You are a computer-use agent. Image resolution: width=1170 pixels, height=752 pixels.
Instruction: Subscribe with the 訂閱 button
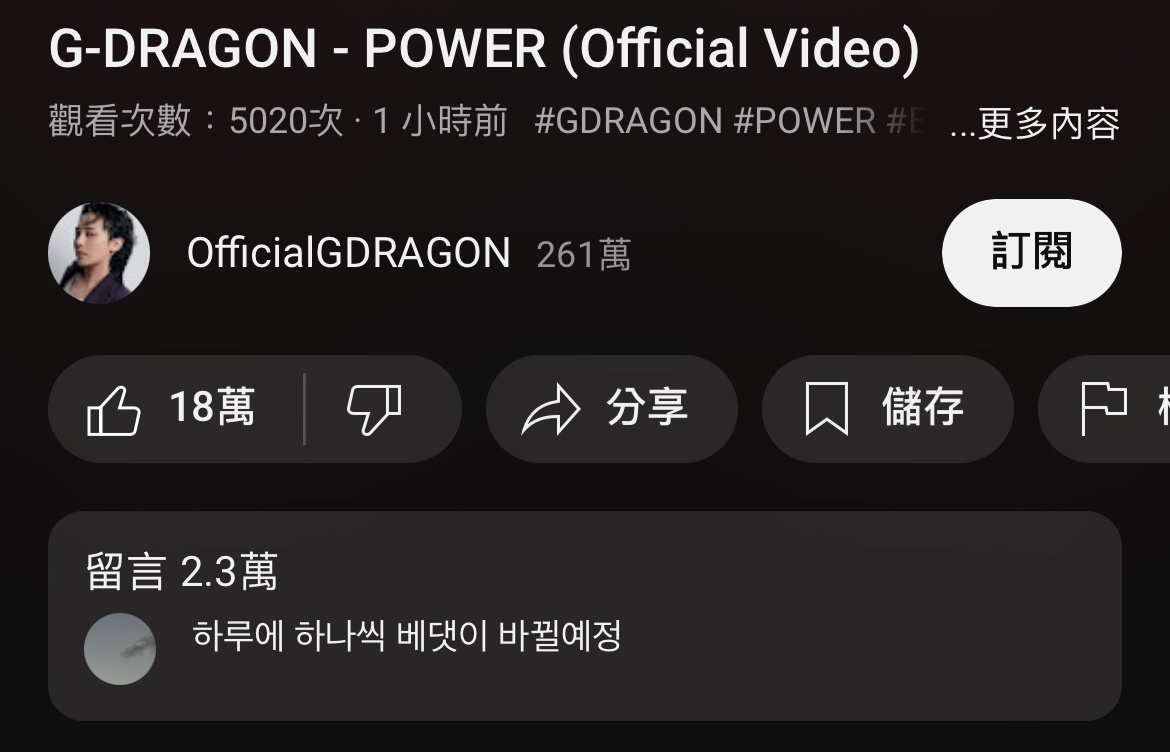[x=1031, y=253]
